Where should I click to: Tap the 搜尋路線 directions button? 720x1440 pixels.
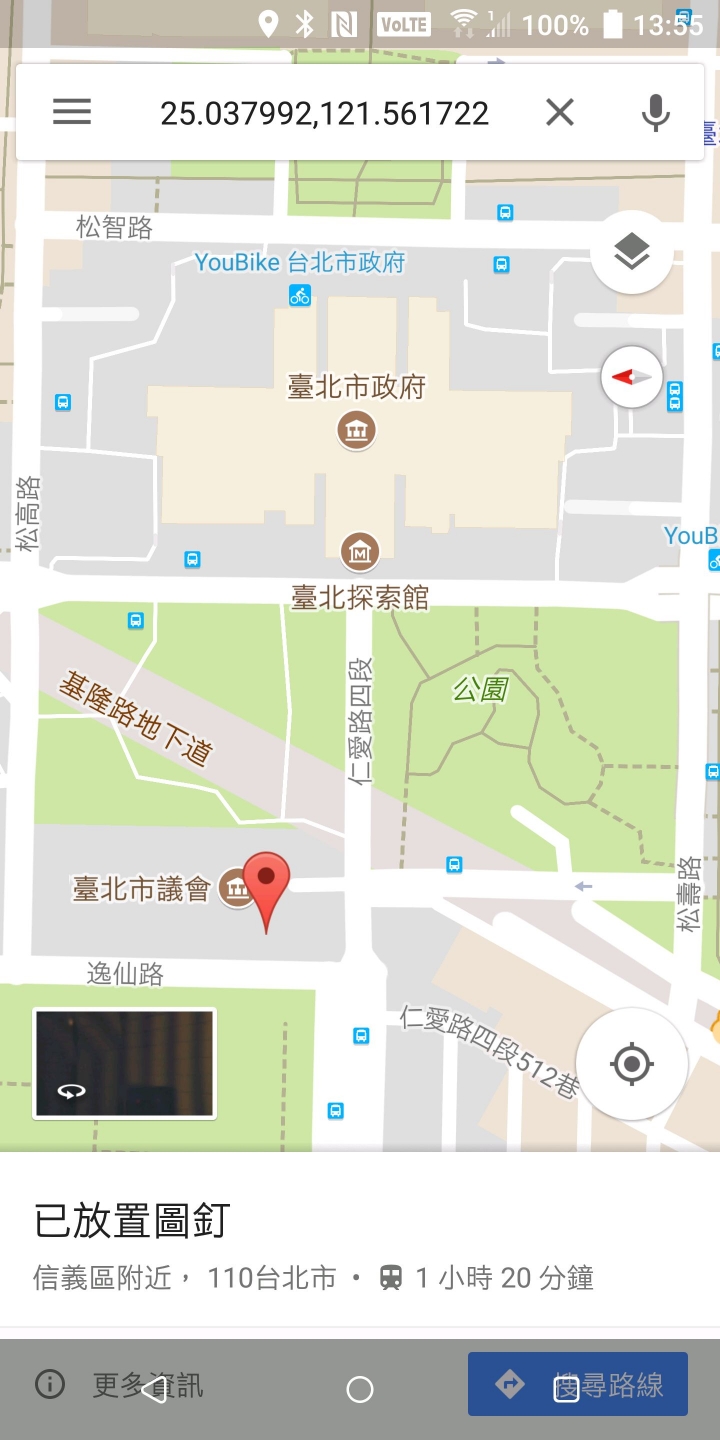(578, 1384)
